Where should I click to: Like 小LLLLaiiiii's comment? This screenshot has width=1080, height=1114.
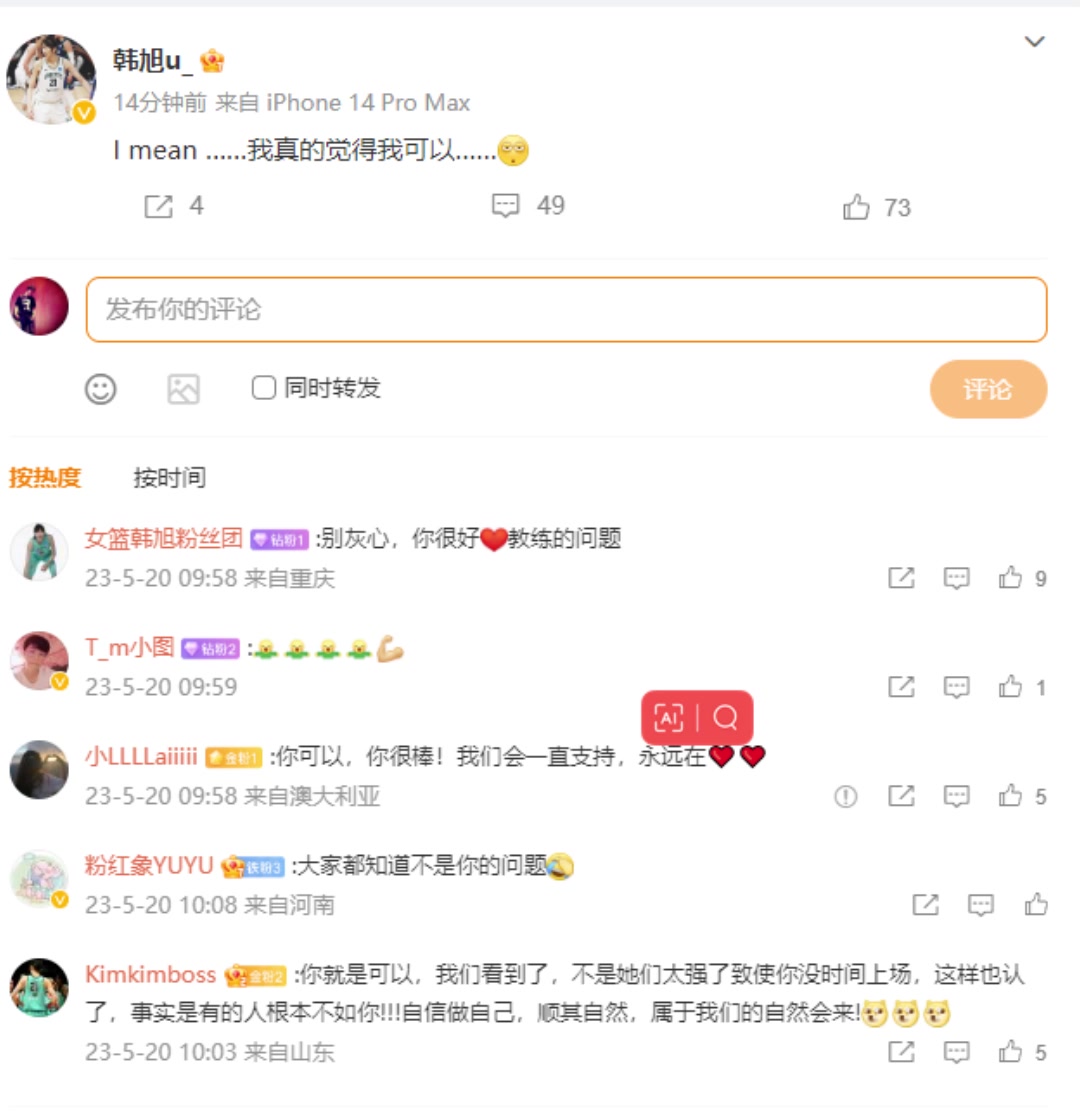[x=1011, y=796]
